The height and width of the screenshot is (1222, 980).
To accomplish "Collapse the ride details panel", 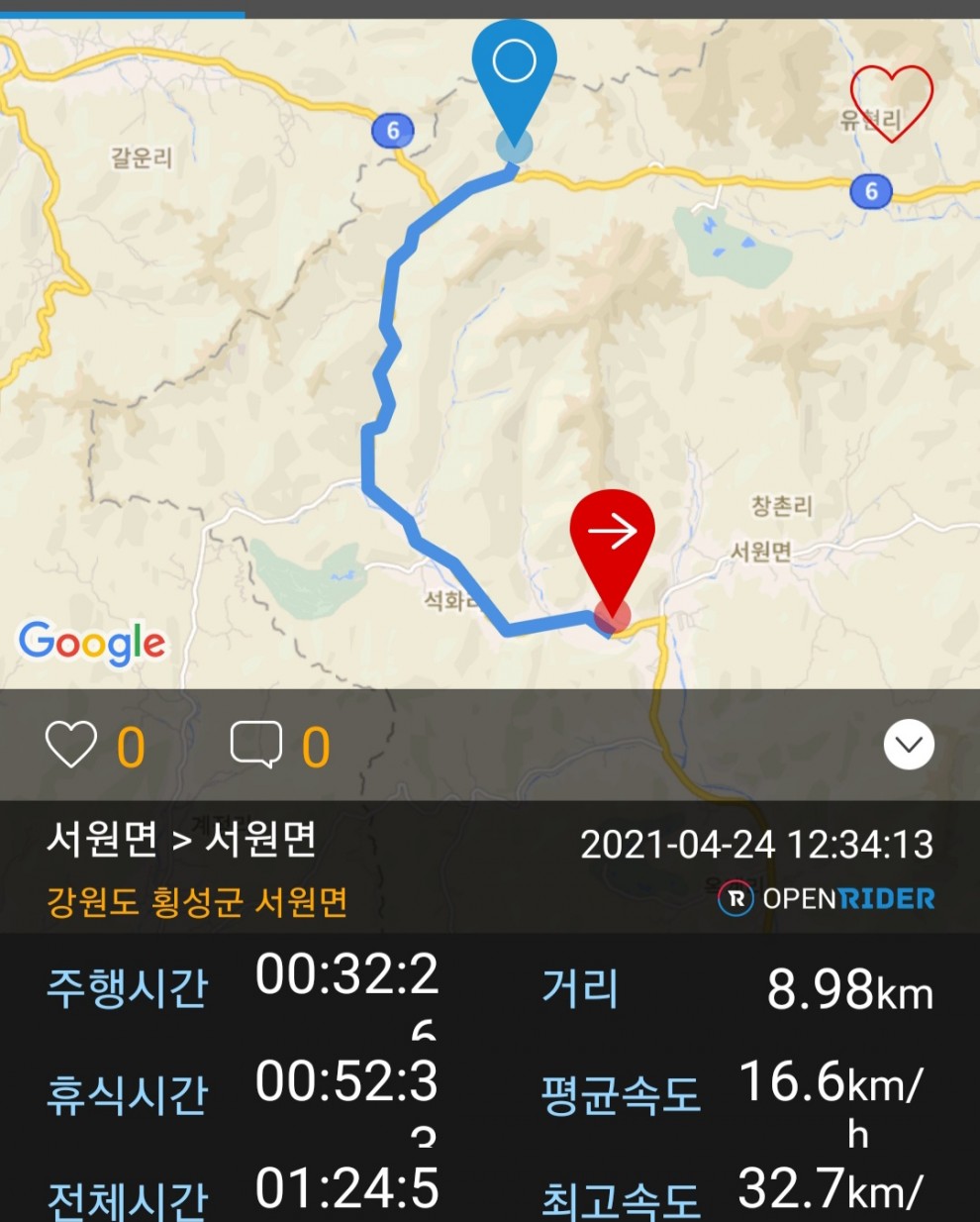I will pos(908,745).
